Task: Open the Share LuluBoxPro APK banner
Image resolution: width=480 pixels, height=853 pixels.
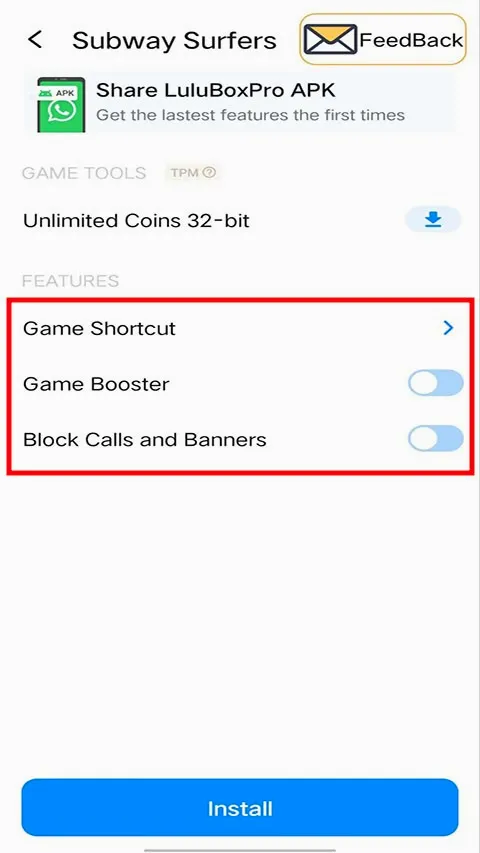Action: tap(239, 103)
